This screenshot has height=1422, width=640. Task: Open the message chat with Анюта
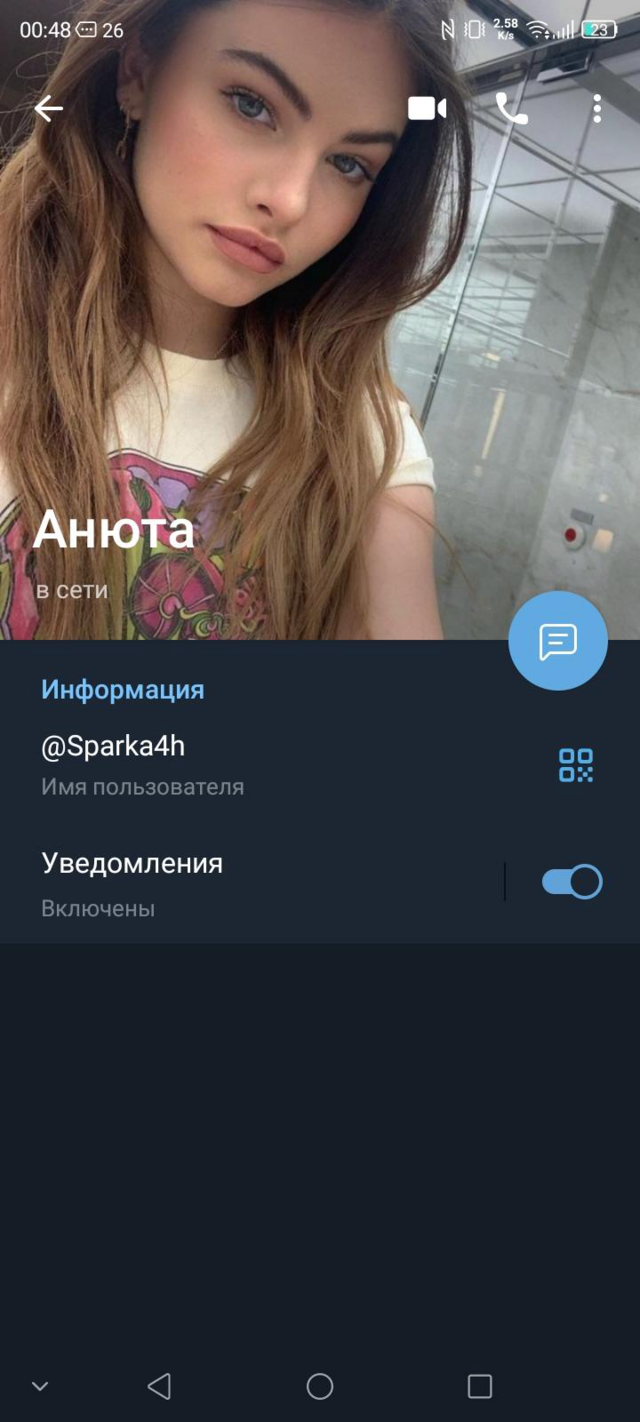click(558, 641)
